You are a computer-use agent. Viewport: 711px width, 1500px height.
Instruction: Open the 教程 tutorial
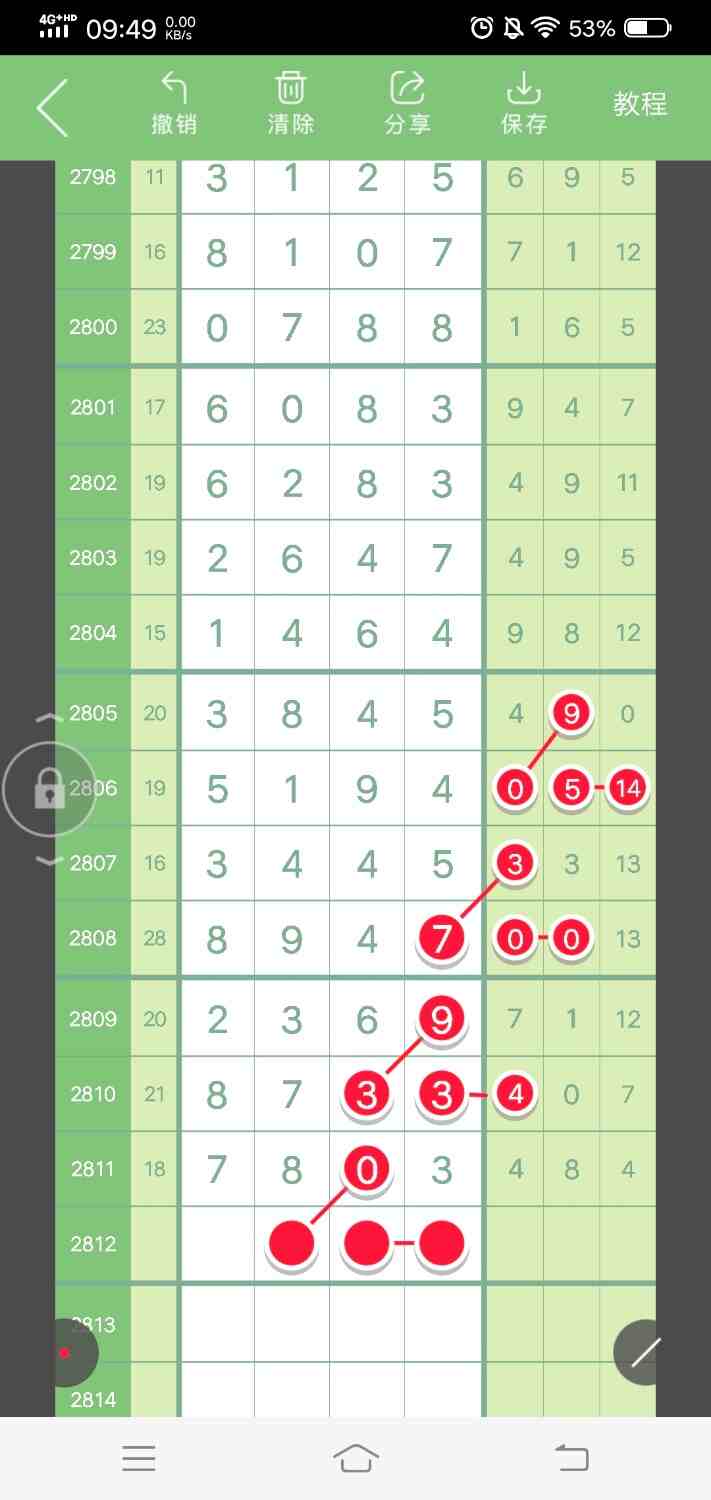pos(640,104)
